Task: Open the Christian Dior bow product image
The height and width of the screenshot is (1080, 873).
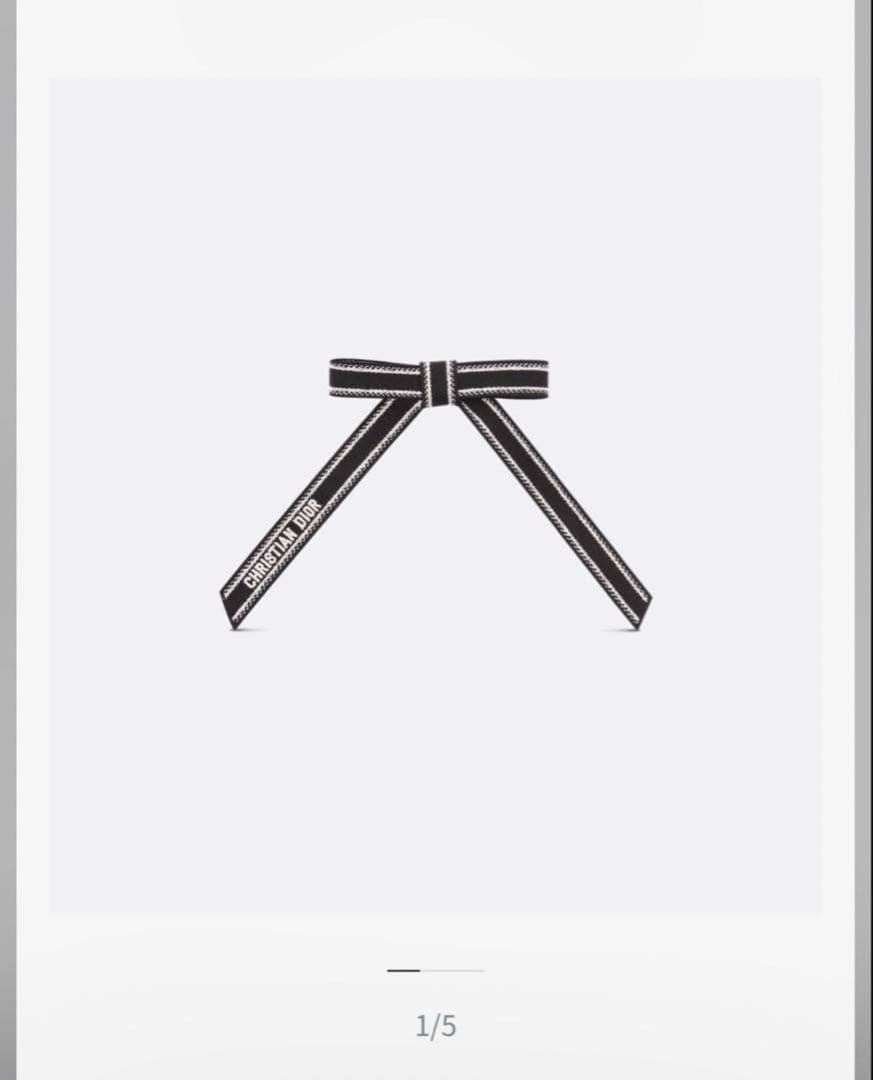Action: (436, 497)
